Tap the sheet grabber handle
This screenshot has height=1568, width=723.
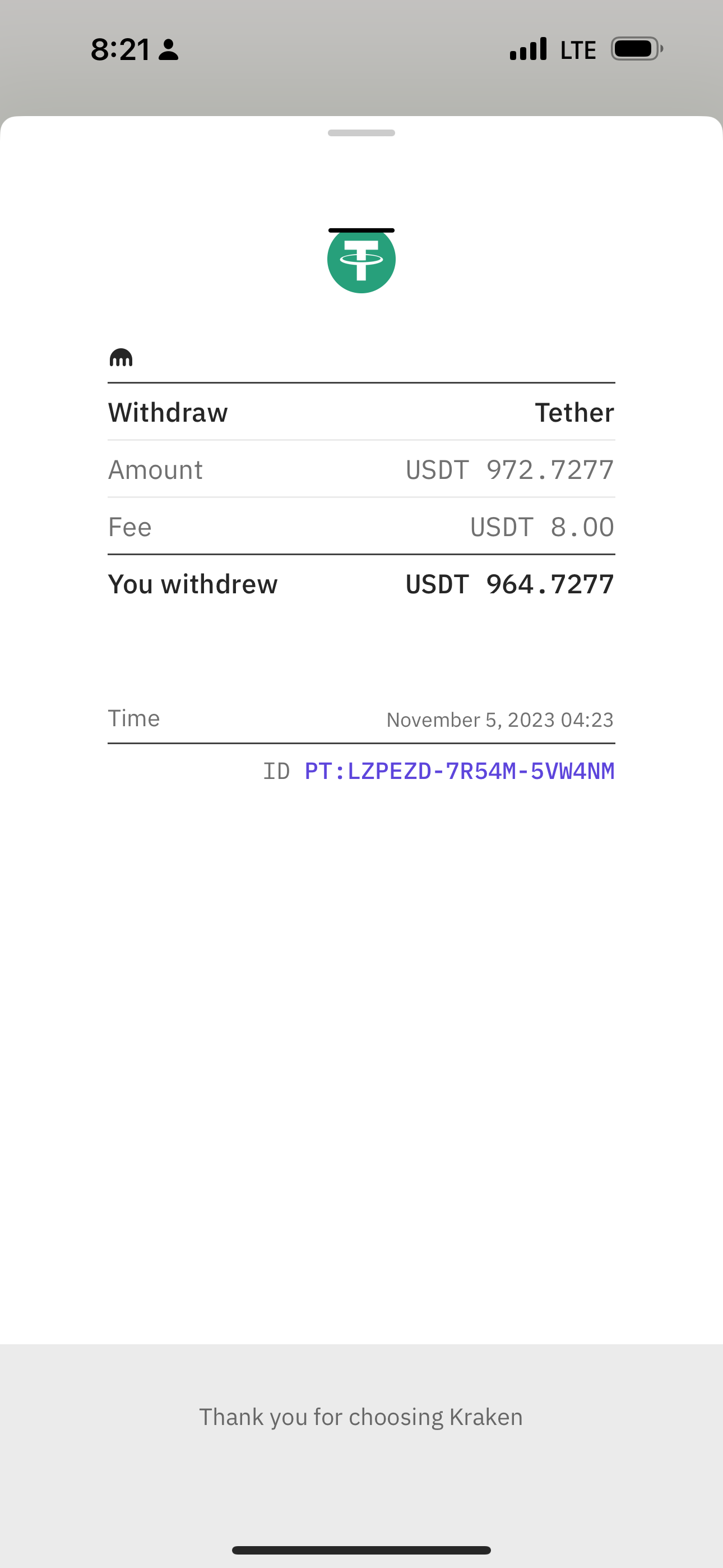[361, 133]
